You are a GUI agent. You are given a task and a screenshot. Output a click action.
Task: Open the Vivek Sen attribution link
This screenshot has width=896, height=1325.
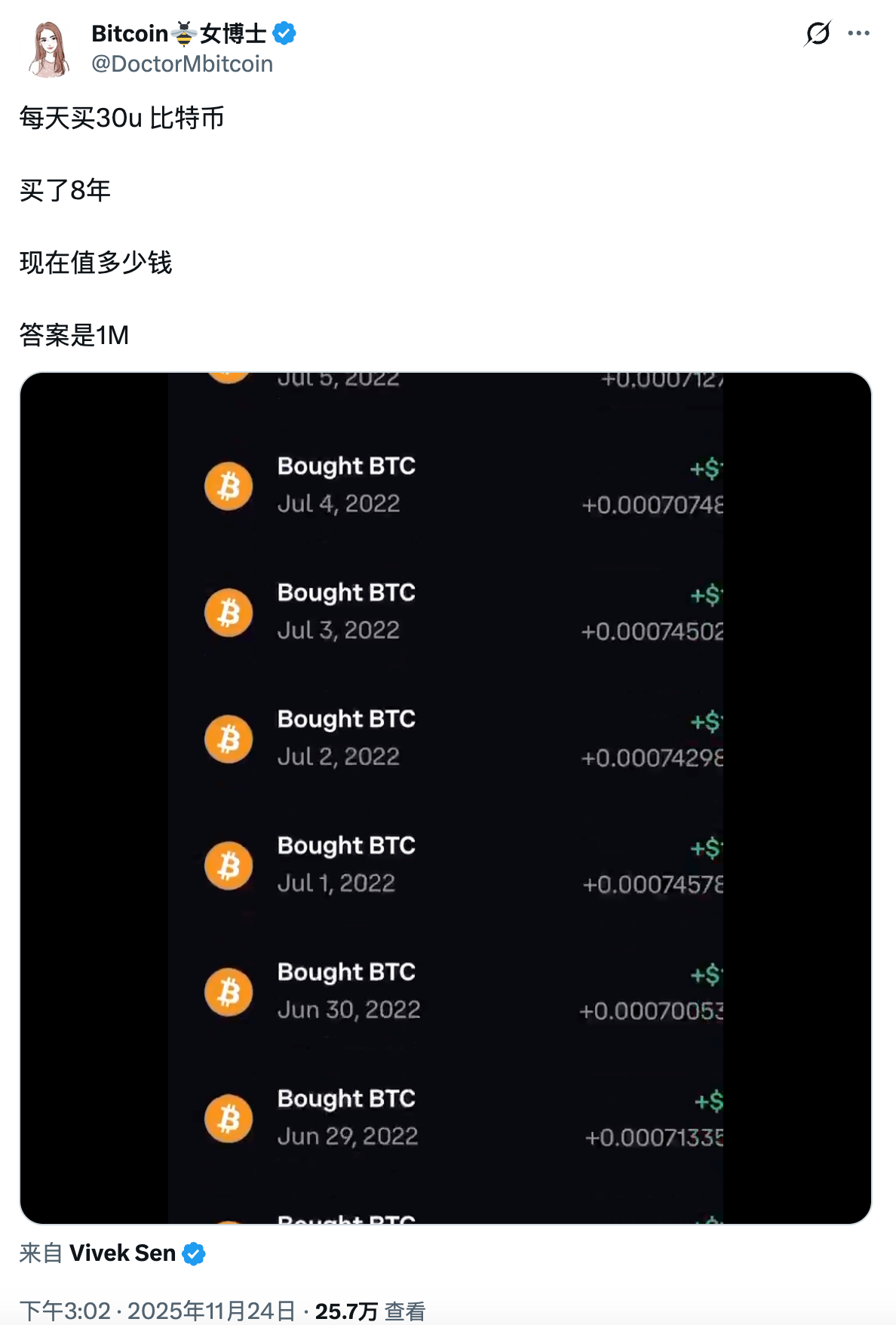[124, 1253]
